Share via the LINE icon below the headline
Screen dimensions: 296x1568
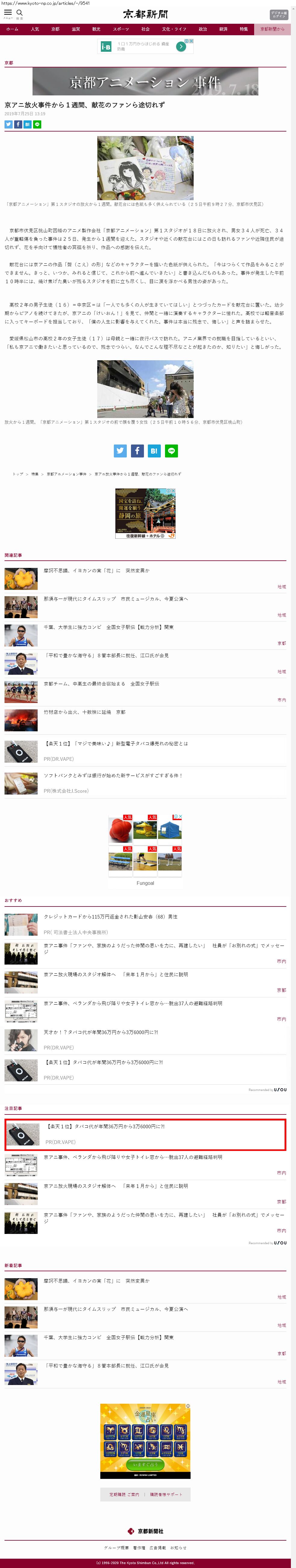point(37,124)
